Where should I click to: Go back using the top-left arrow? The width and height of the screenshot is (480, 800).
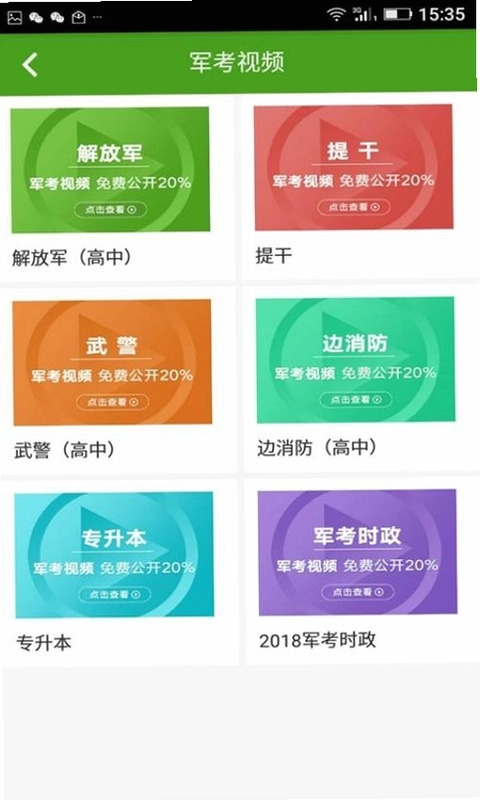30,64
